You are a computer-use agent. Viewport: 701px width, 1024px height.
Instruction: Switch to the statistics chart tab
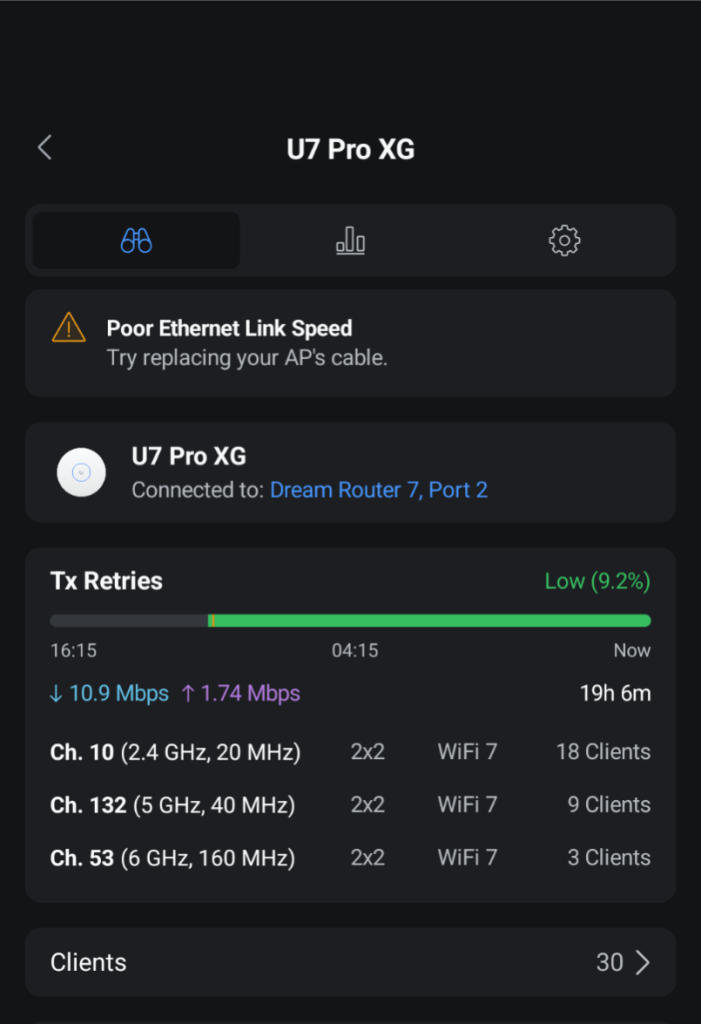tap(350, 241)
